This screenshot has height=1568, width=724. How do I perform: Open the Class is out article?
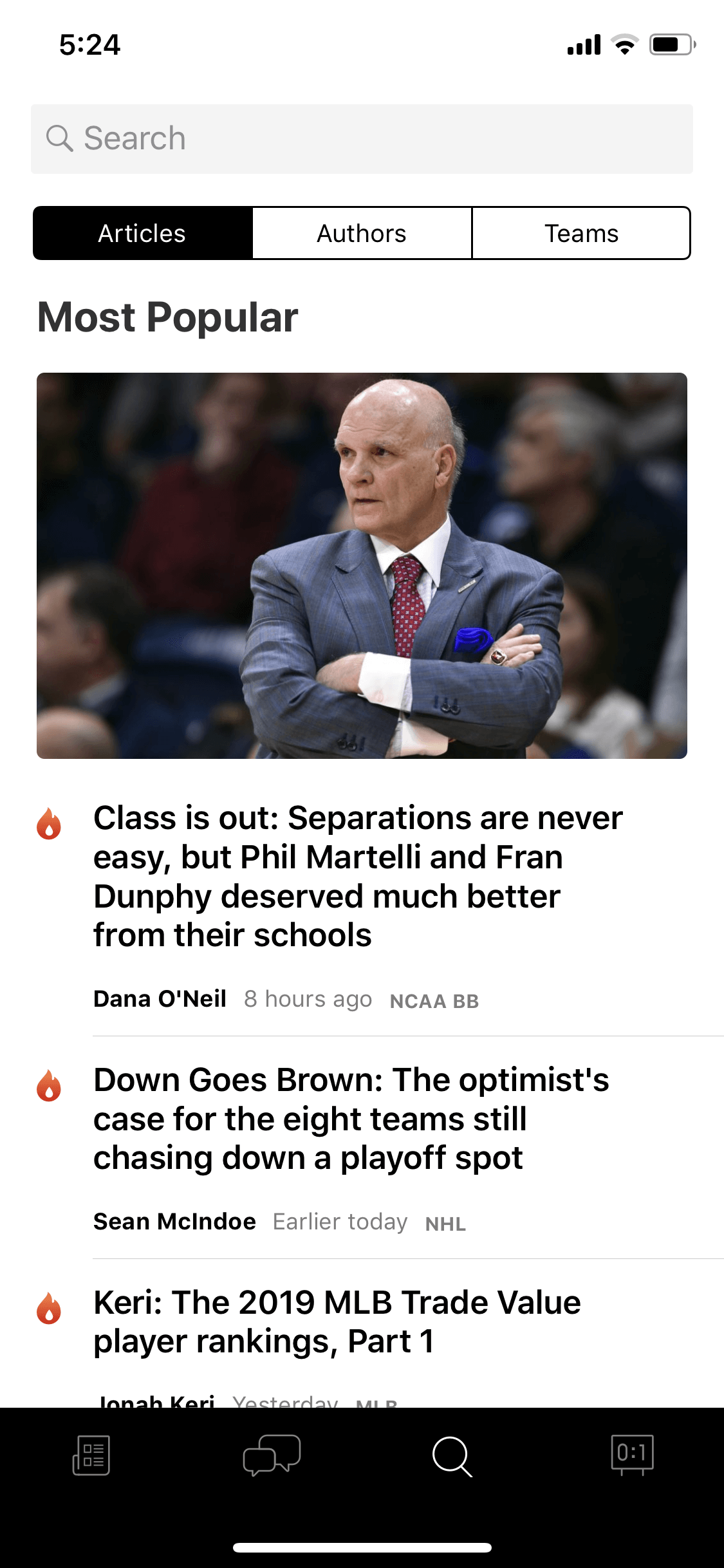[x=358, y=876]
